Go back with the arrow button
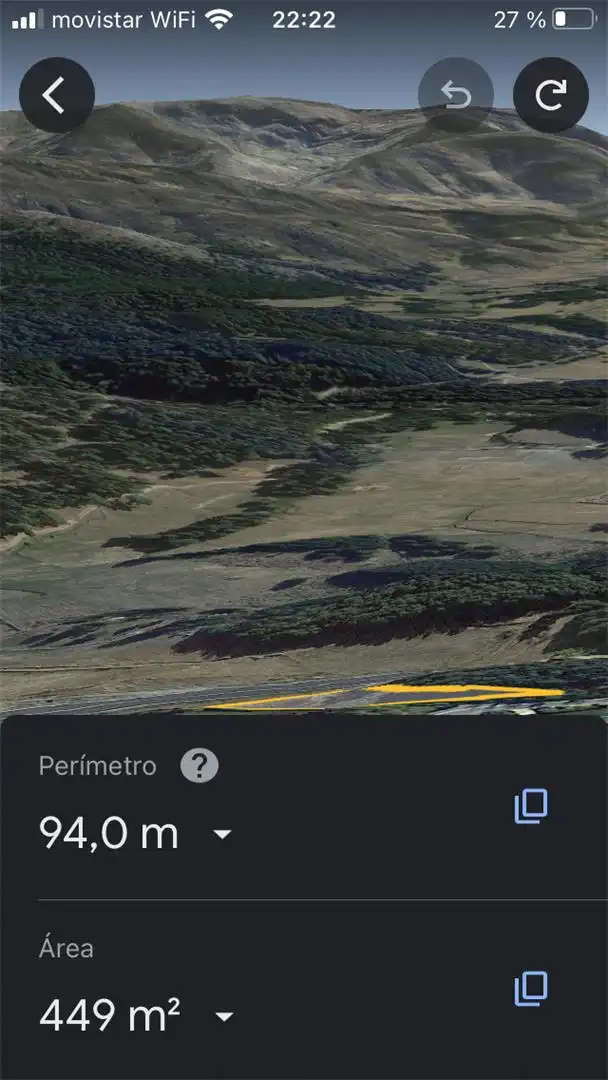 pyautogui.click(x=56, y=95)
